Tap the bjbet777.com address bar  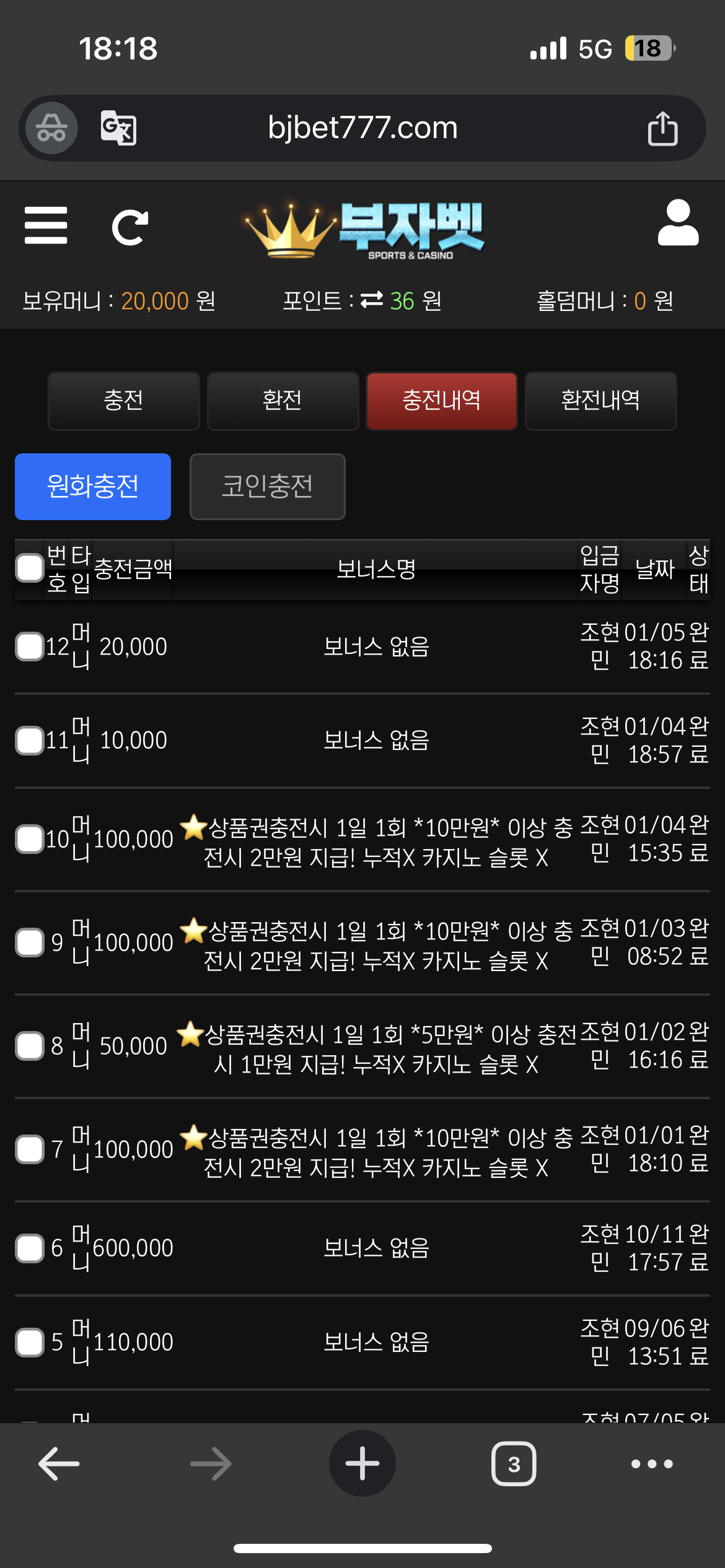(x=362, y=128)
